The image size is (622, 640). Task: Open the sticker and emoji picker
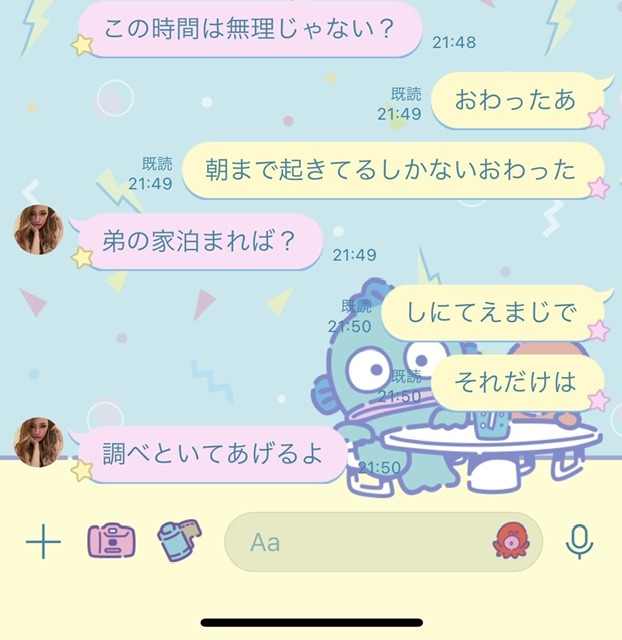coord(511,541)
